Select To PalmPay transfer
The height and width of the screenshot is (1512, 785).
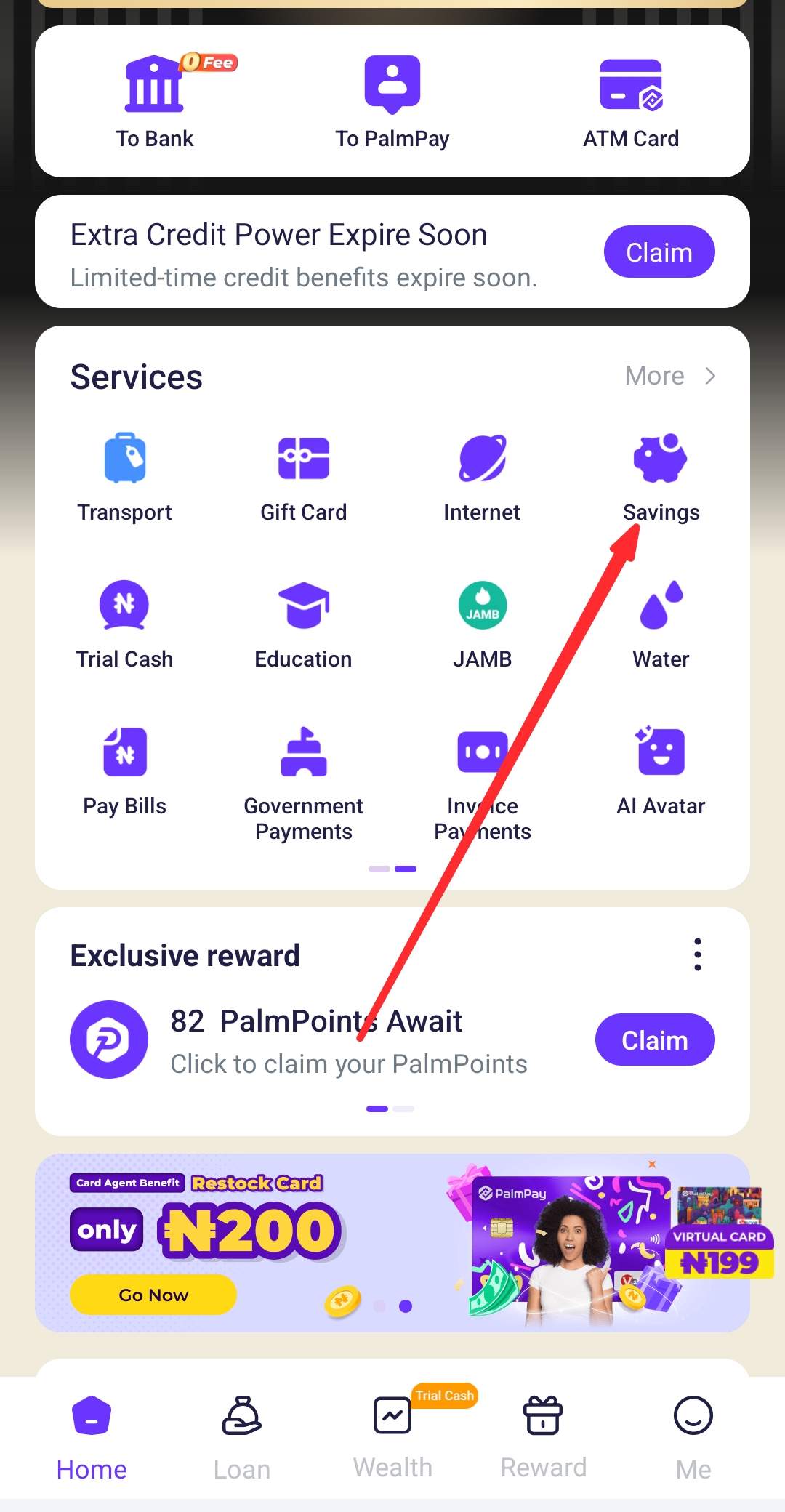[392, 102]
